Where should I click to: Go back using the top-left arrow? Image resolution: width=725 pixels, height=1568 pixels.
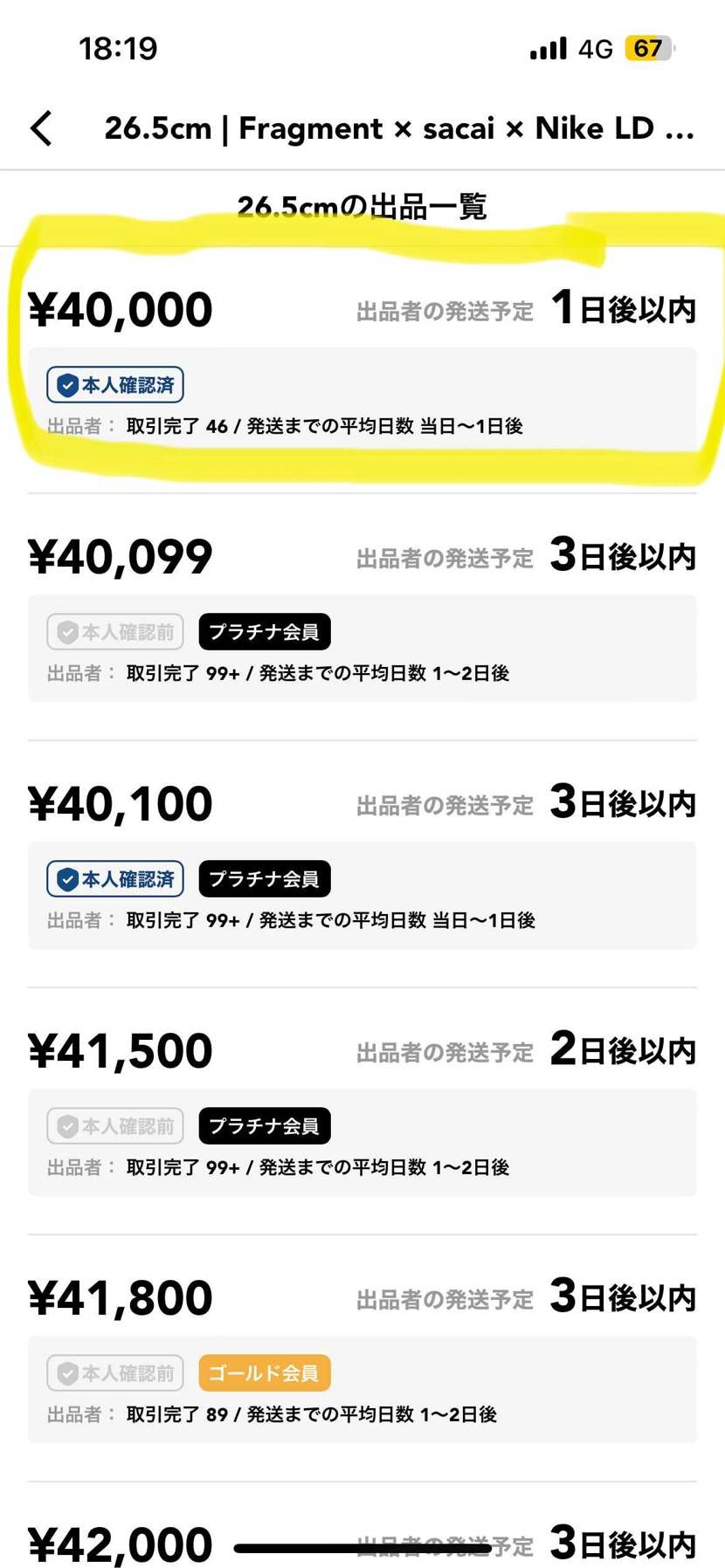click(x=41, y=128)
